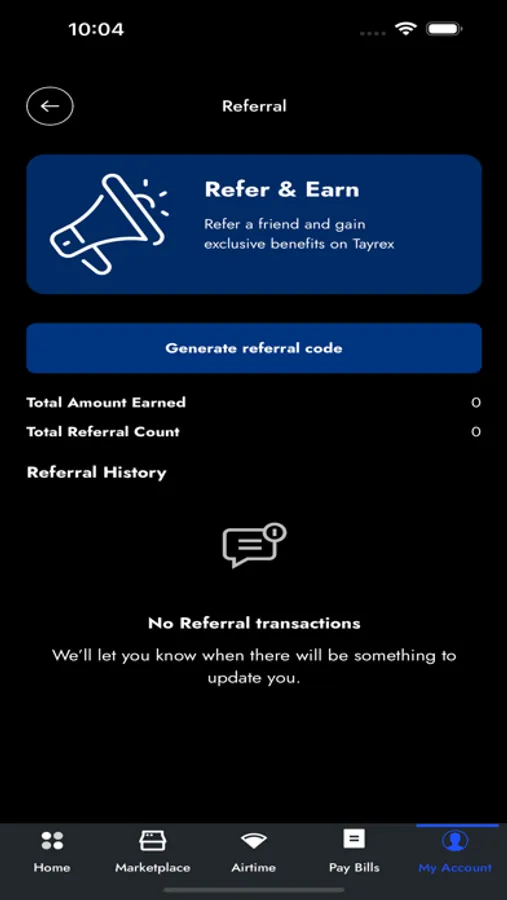Select the Airtime tab
Screen dimensions: 507x900
(x=254, y=852)
